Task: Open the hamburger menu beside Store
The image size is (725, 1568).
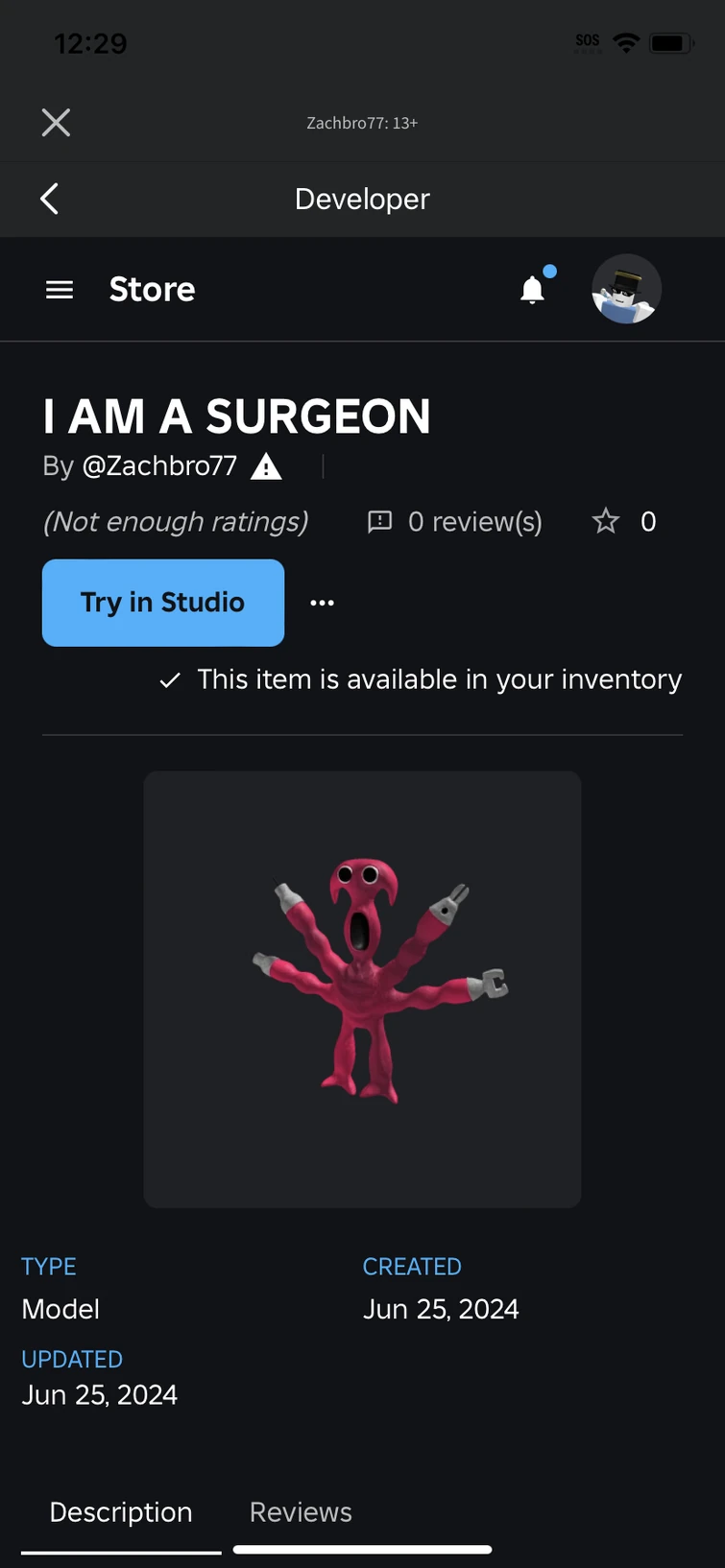Action: tap(60, 290)
